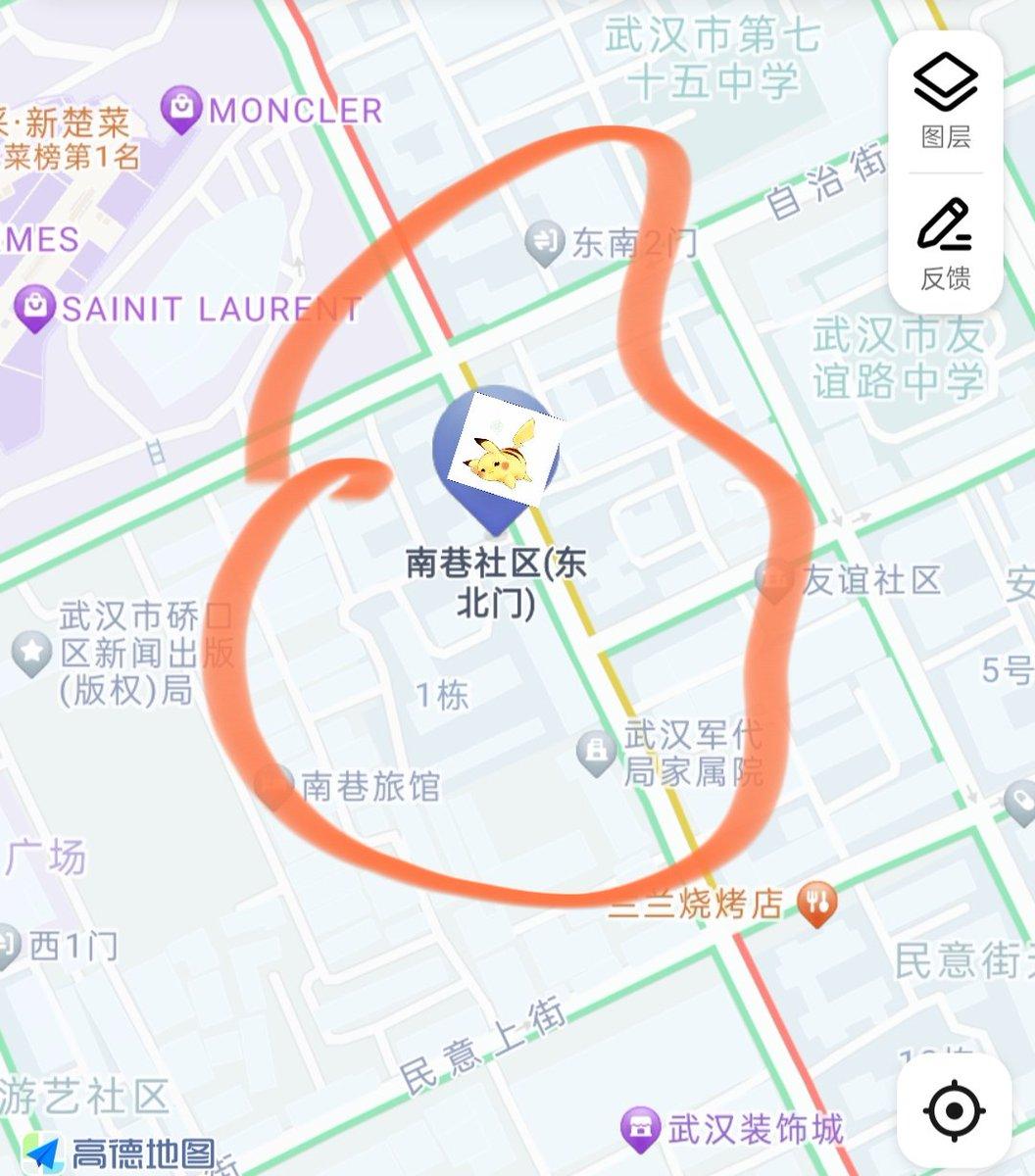Open the 武汉军代局家属院 place marker
1035x1176 pixels.
click(x=596, y=754)
